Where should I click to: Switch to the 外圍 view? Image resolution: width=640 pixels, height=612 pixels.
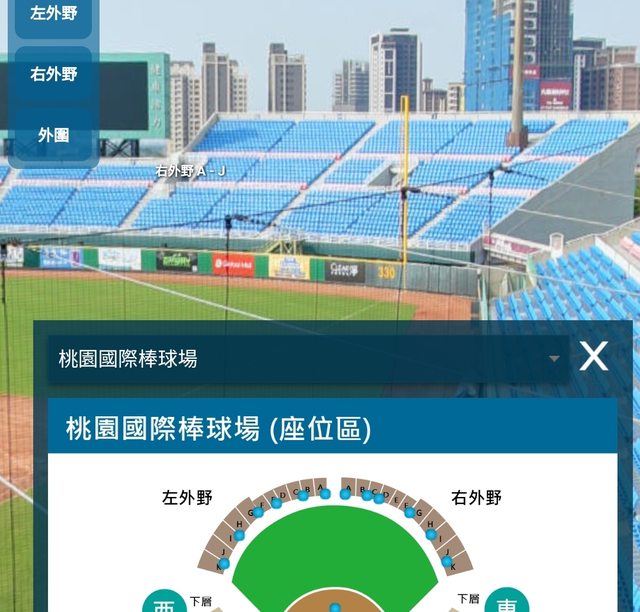[54, 135]
